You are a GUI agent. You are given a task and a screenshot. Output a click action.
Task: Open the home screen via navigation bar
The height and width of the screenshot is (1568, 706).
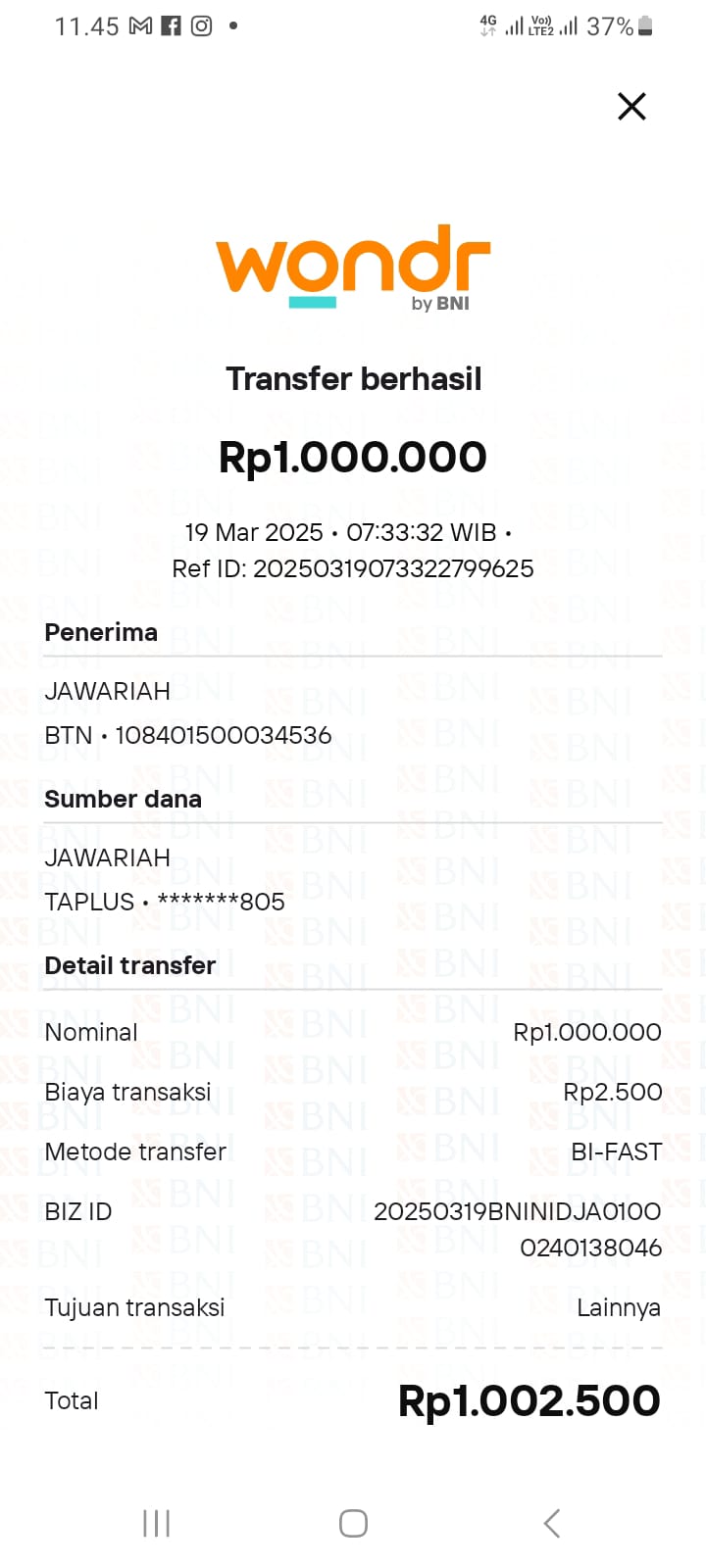click(x=353, y=1523)
